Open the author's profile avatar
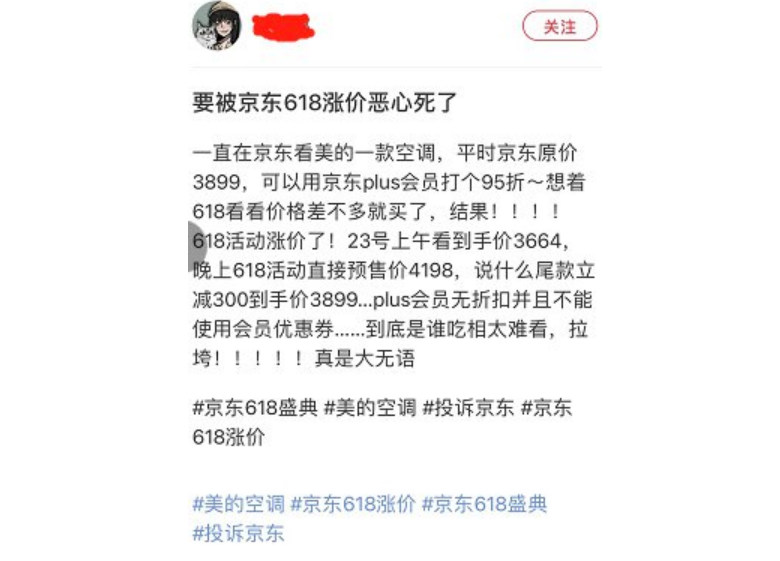 pos(216,25)
